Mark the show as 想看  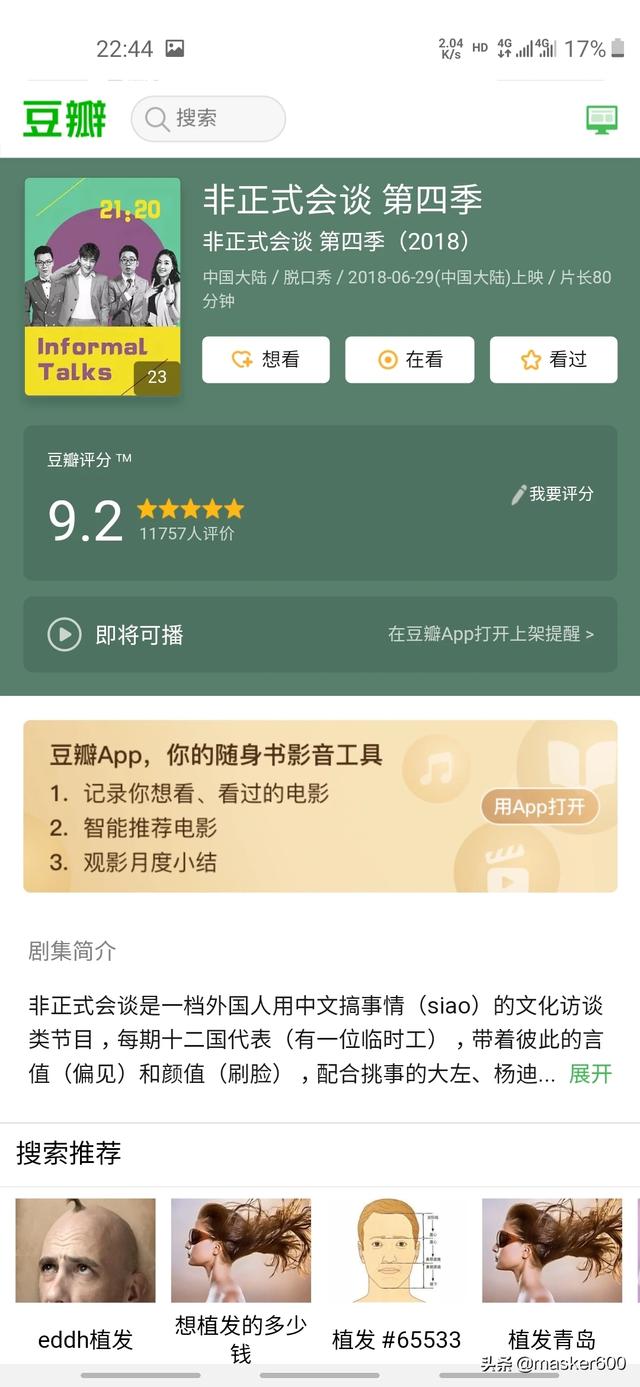click(266, 360)
